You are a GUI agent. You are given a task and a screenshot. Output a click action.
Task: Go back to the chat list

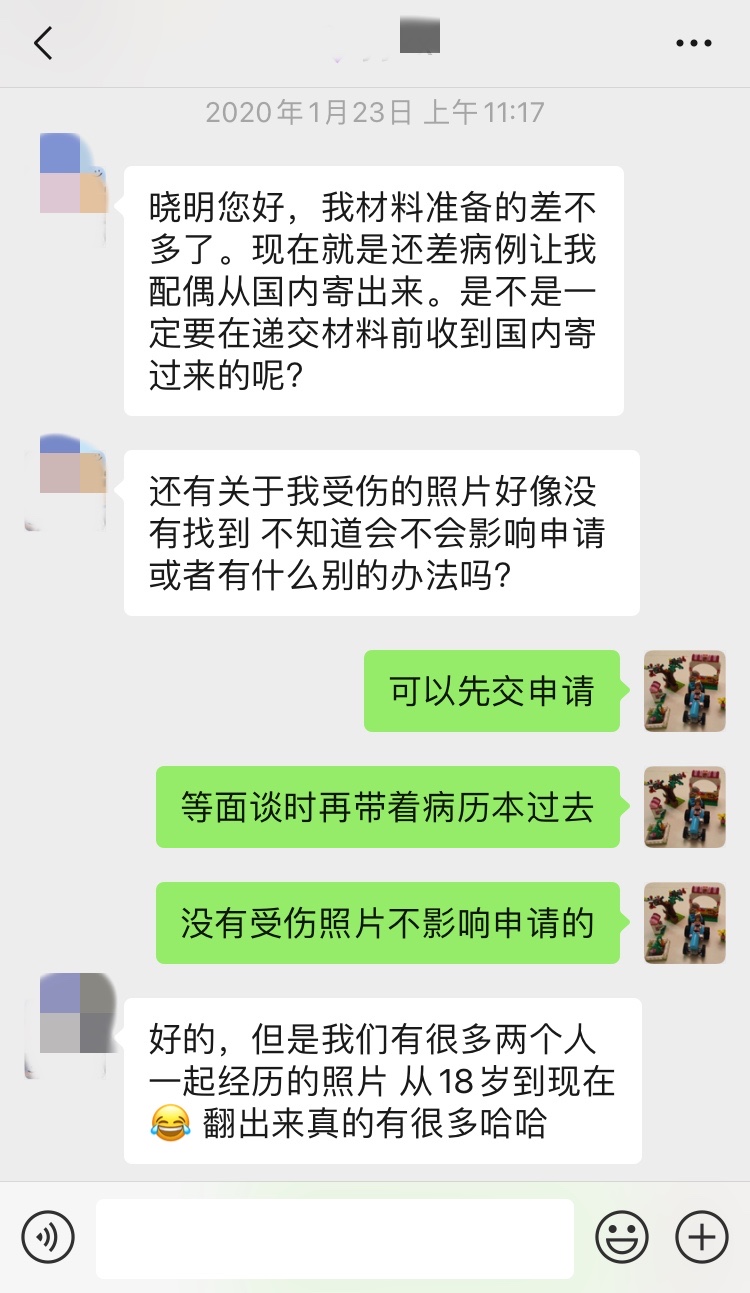42,43
